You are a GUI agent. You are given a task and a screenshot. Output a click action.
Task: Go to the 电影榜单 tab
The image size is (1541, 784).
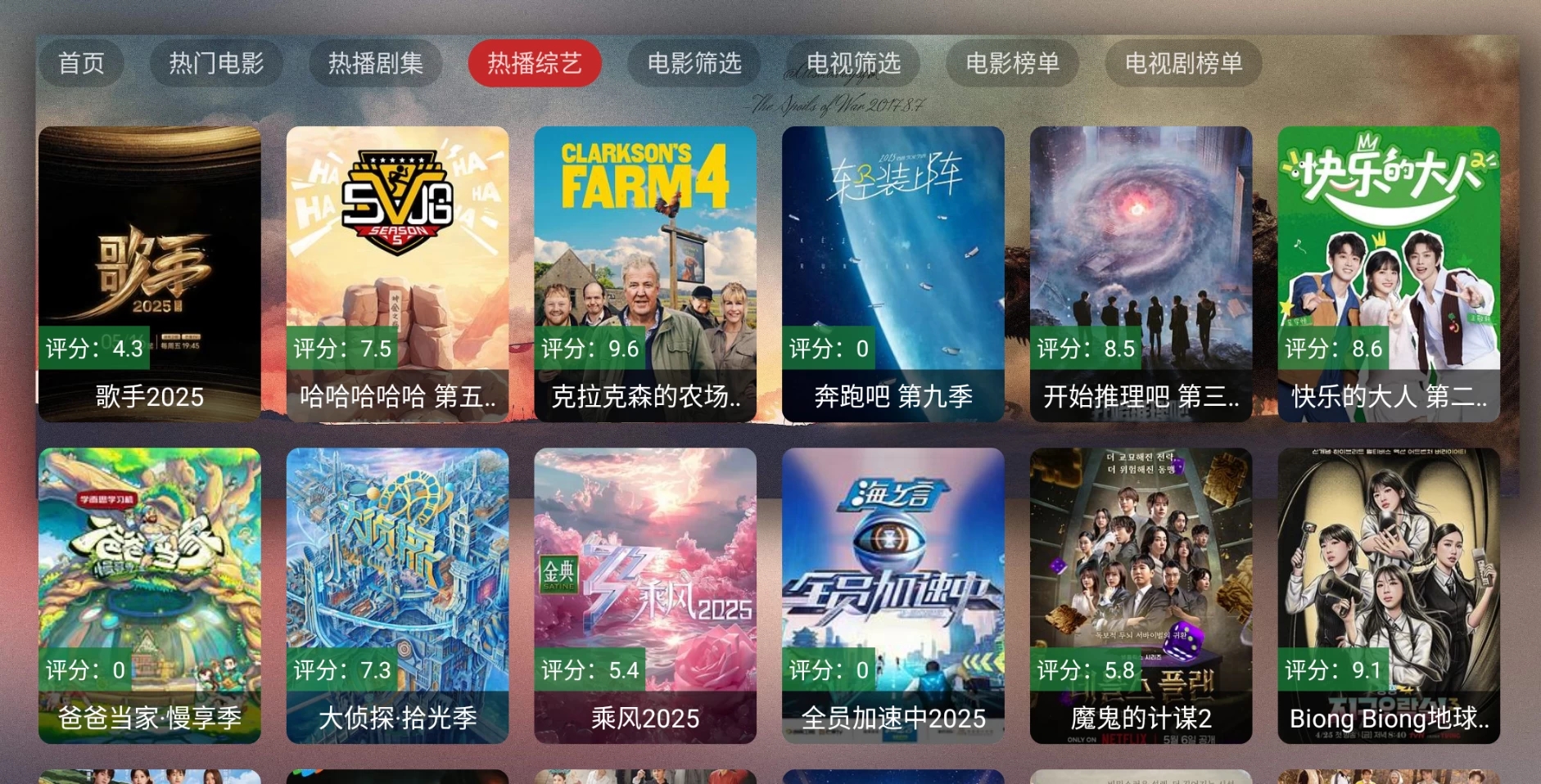(x=1012, y=63)
